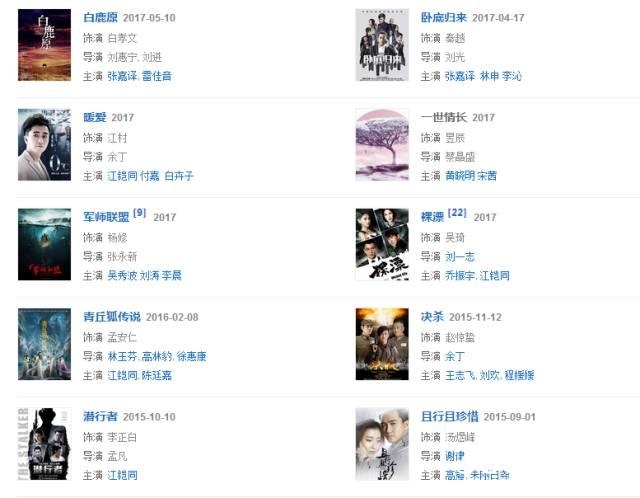Open the 青丘狐传说 title link
This screenshot has height=498, width=640.
tap(112, 317)
